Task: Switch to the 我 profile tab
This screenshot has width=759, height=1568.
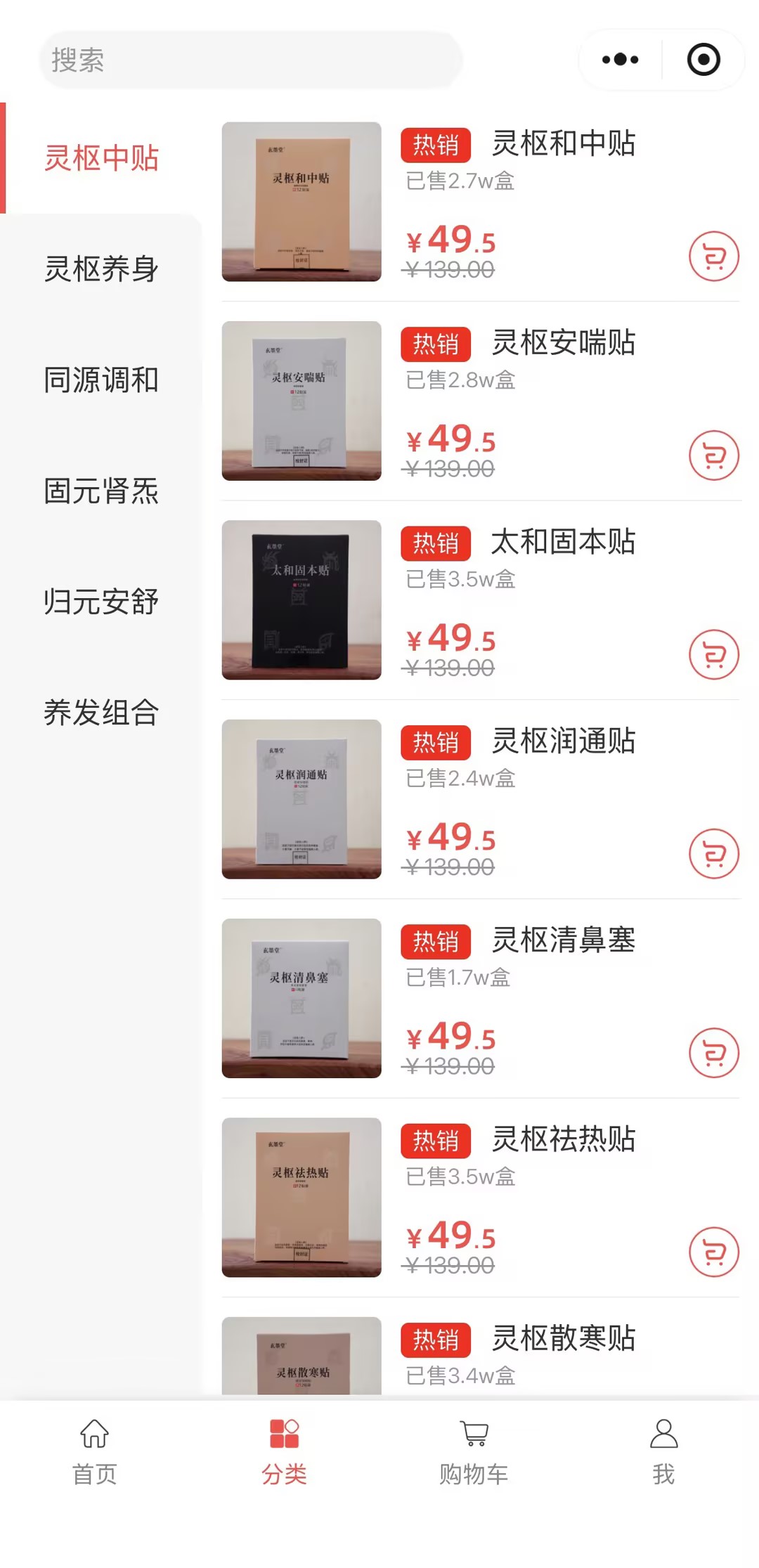Action: tap(663, 1451)
